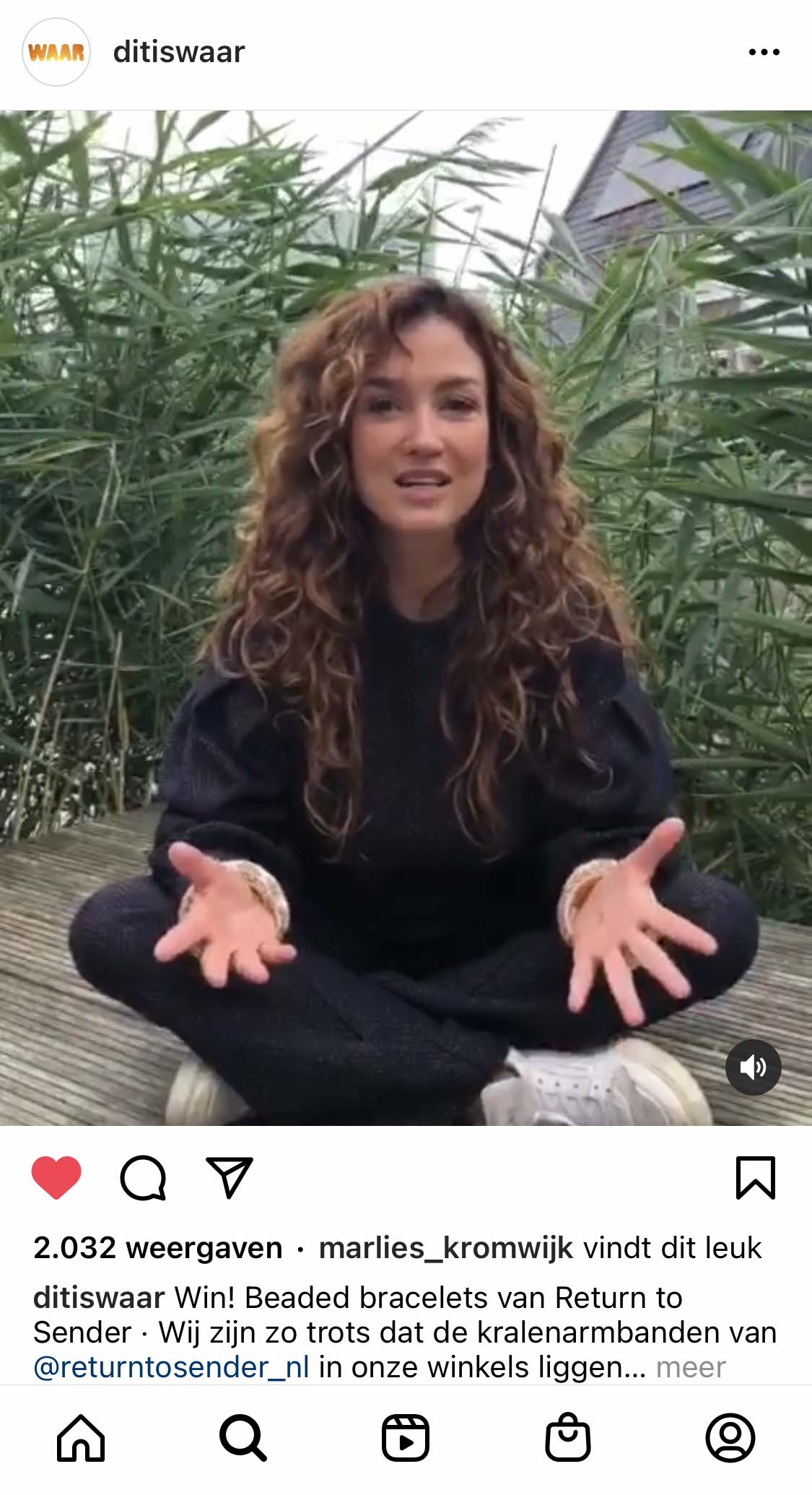Open marlies_kromwijk's profile
Viewport: 812px width, 1495px height.
pyautogui.click(x=446, y=1248)
